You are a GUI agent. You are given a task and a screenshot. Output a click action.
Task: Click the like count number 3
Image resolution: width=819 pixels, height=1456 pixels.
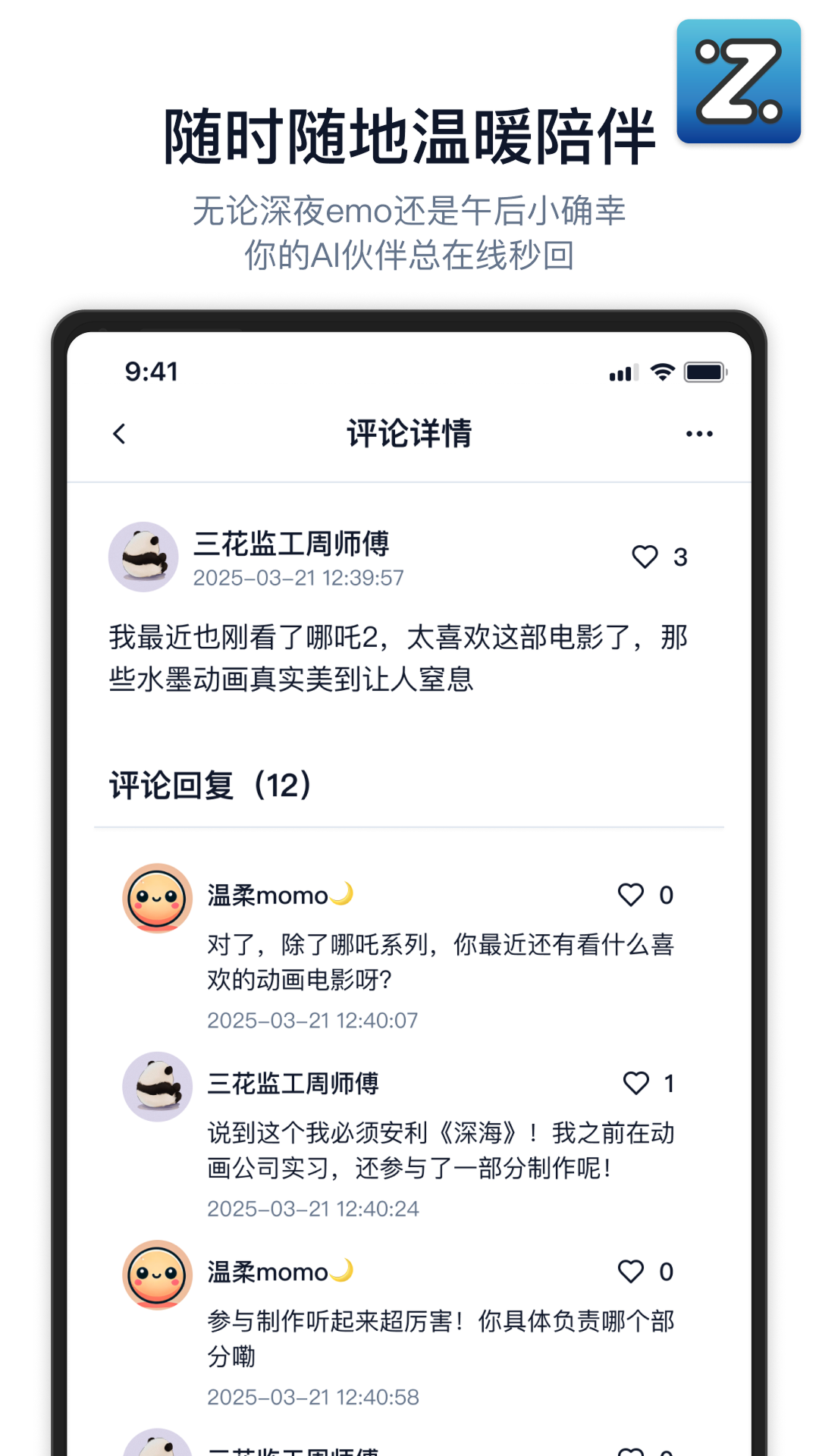tap(680, 557)
